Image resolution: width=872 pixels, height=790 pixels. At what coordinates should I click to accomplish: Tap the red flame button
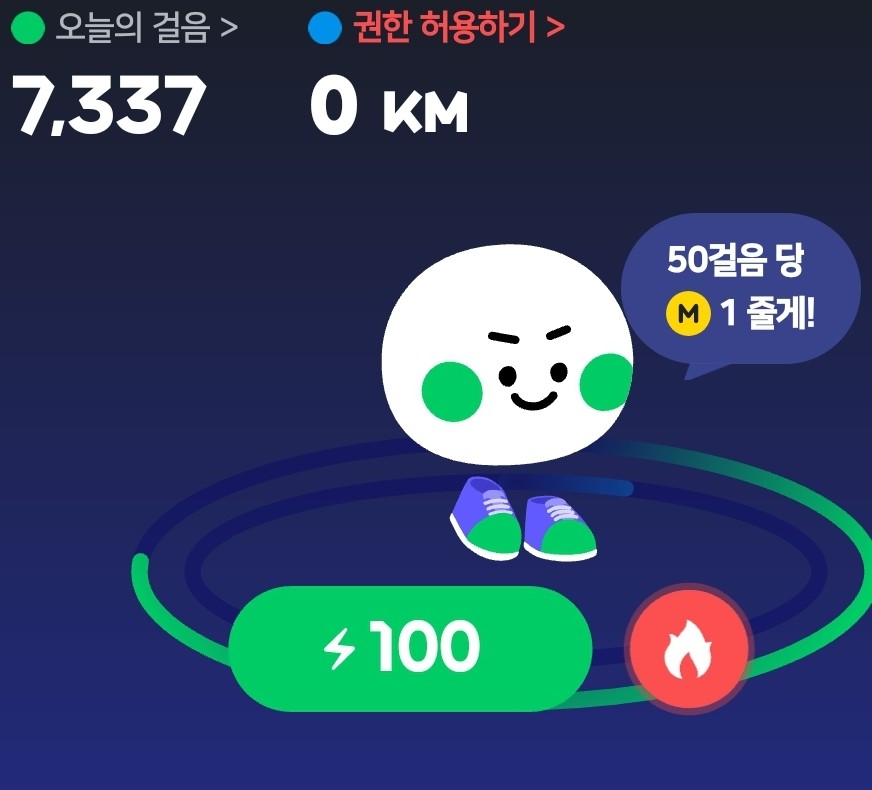click(689, 648)
